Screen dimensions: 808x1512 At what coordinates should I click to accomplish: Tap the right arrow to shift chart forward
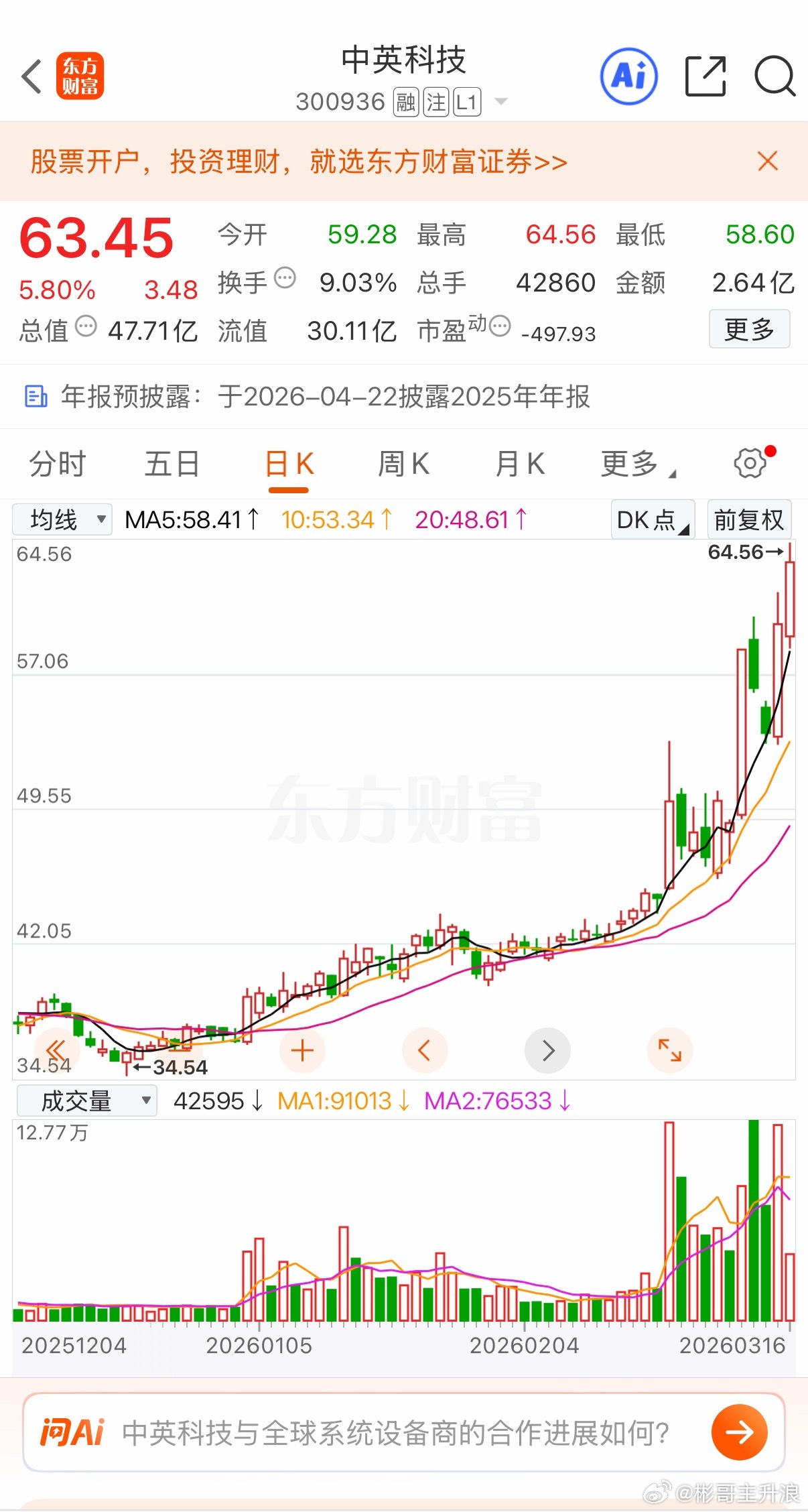tap(547, 1050)
